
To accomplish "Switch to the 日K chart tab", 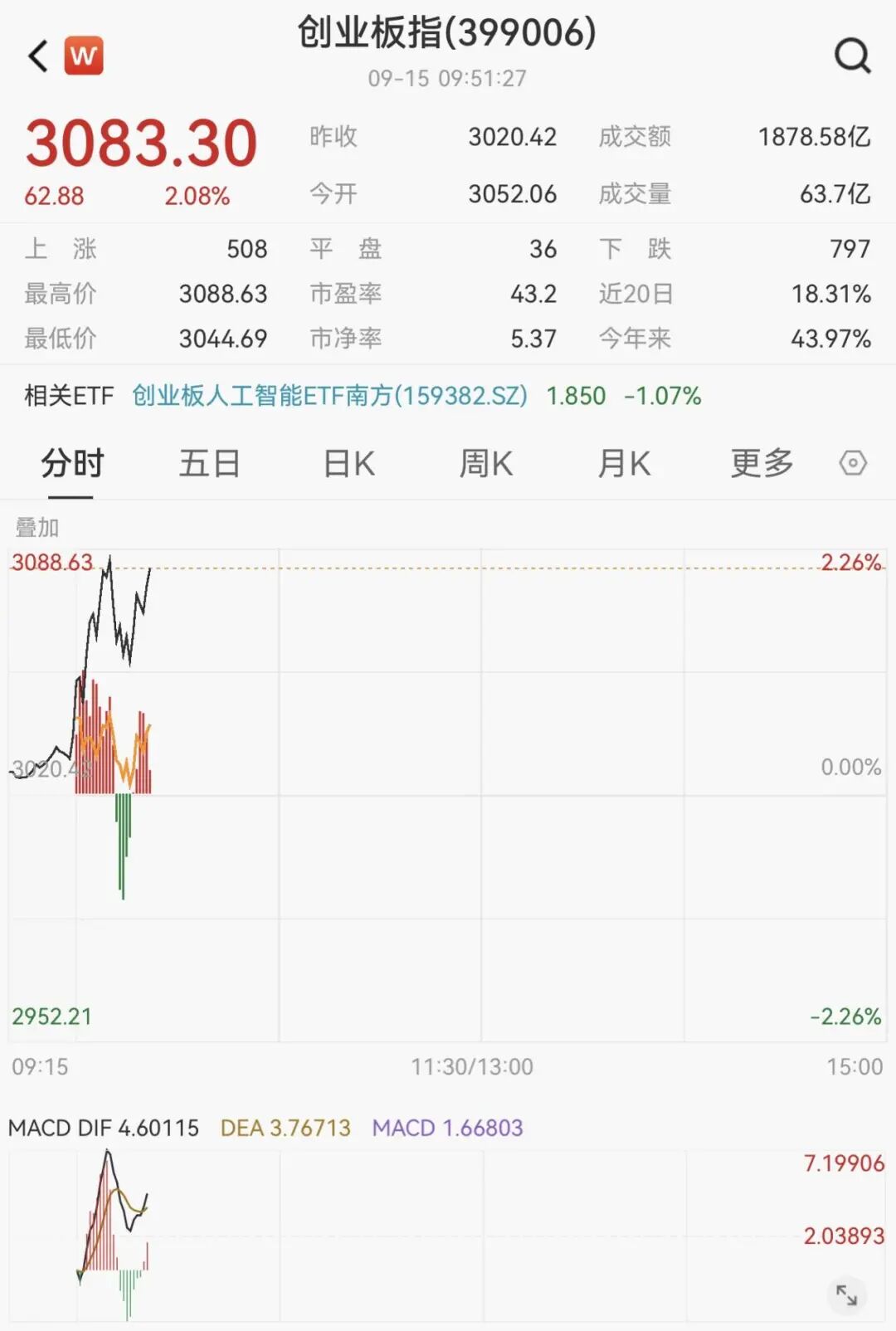I will coord(348,463).
